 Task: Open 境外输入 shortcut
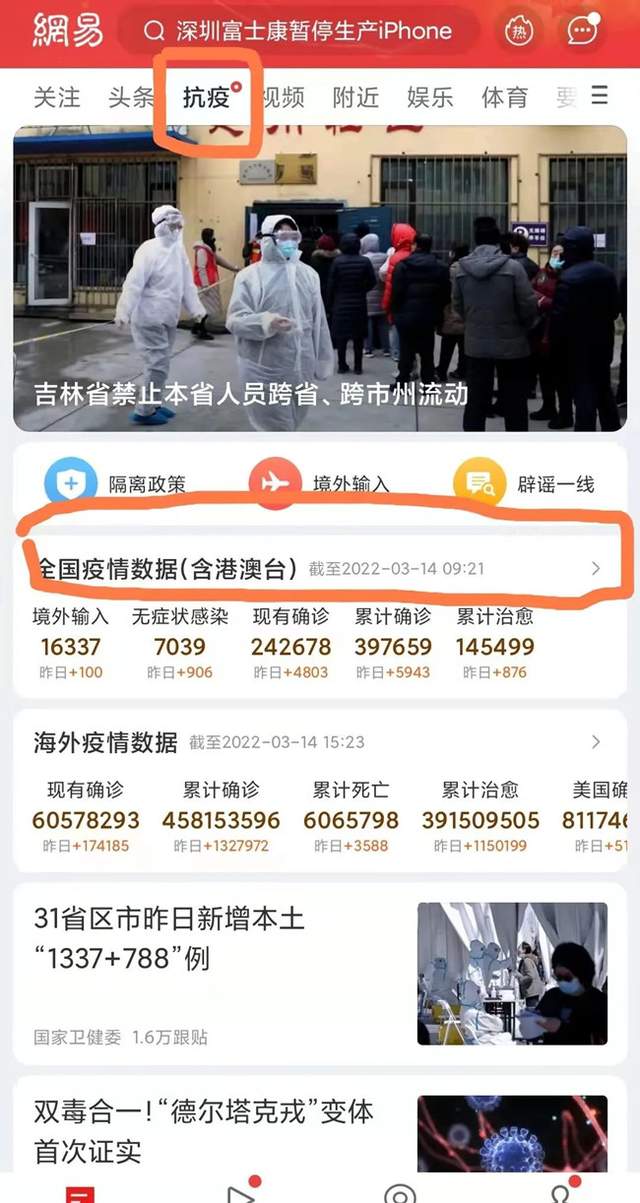[x=320, y=484]
